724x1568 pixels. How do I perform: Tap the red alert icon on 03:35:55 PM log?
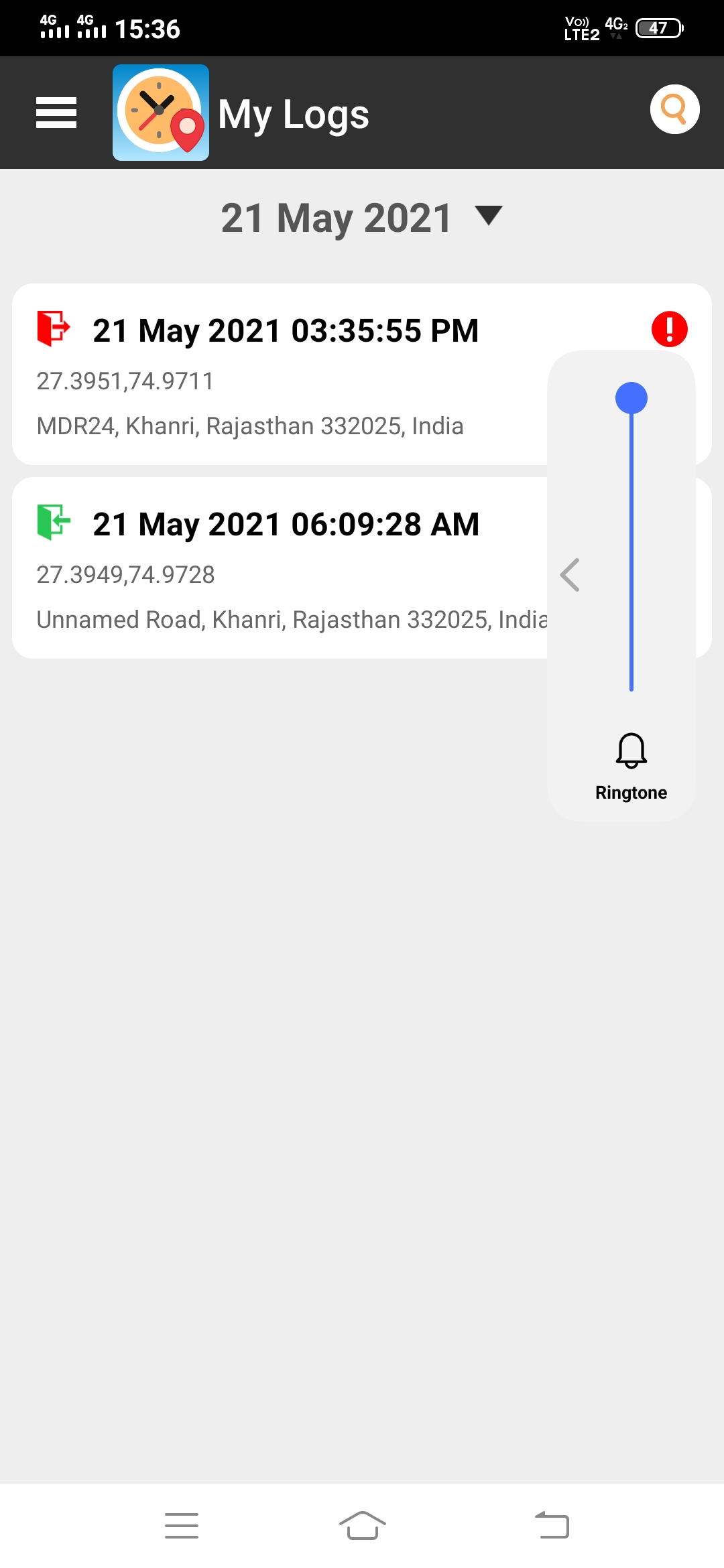coord(669,329)
